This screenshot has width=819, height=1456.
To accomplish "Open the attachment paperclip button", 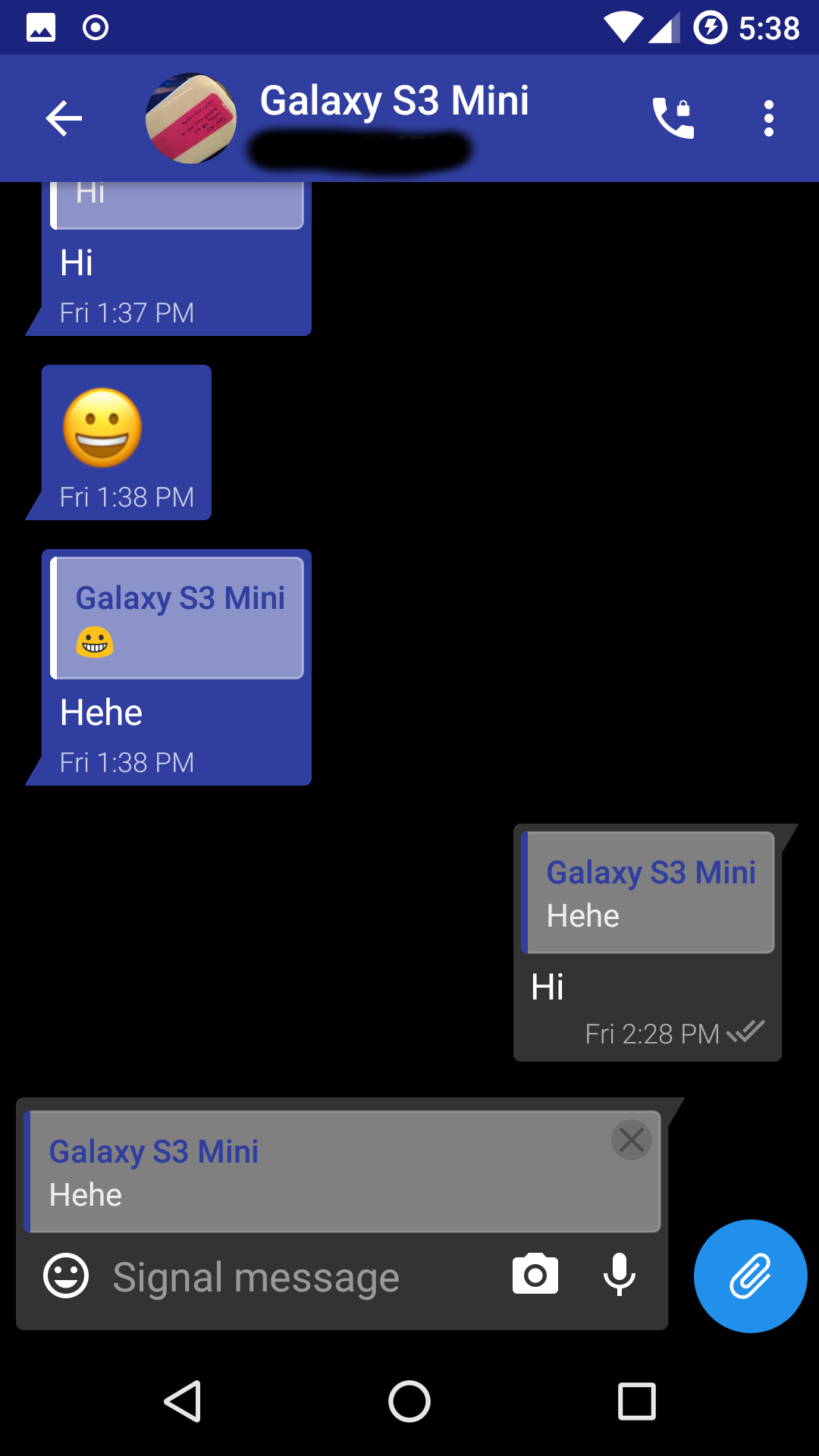I will tap(750, 1276).
